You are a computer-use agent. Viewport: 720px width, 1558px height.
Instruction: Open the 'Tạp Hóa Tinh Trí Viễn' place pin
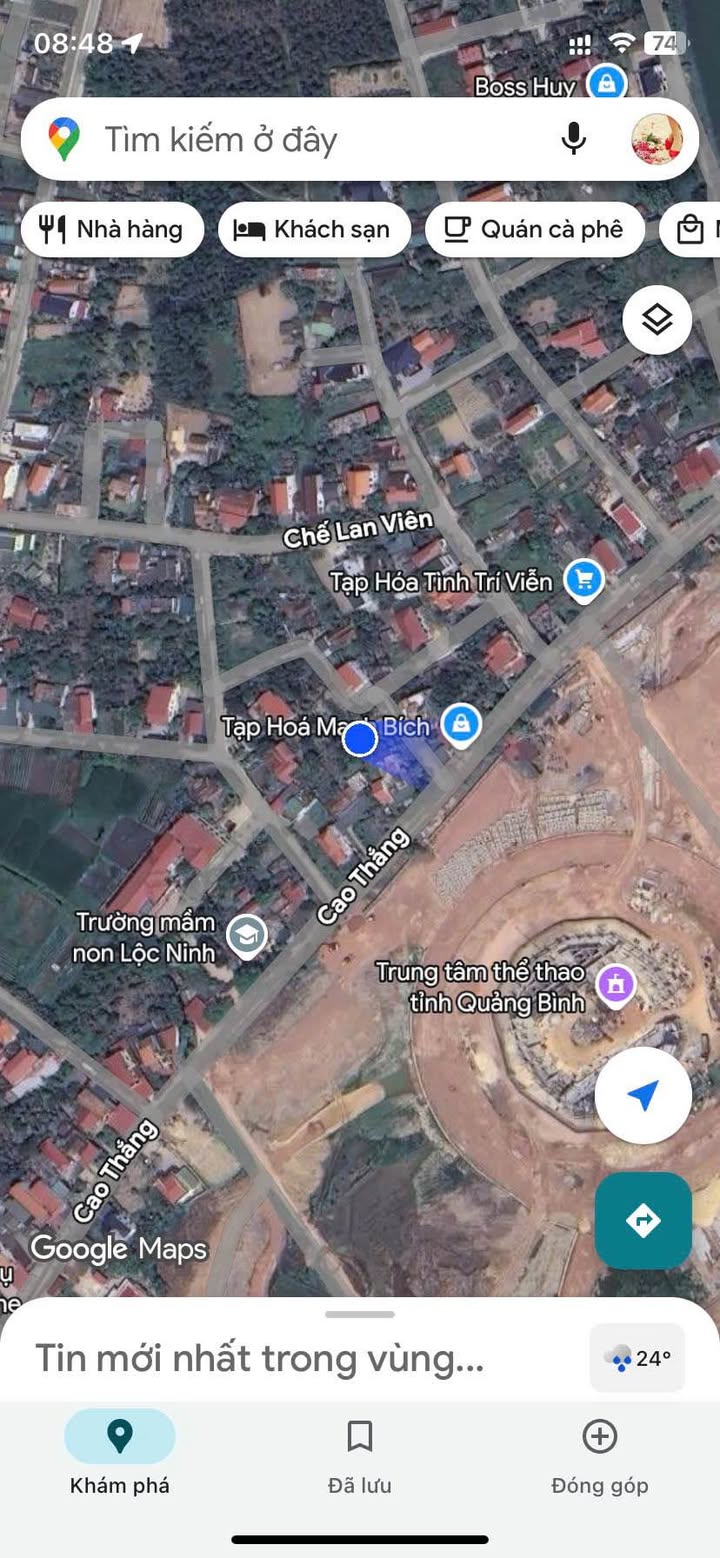click(584, 580)
